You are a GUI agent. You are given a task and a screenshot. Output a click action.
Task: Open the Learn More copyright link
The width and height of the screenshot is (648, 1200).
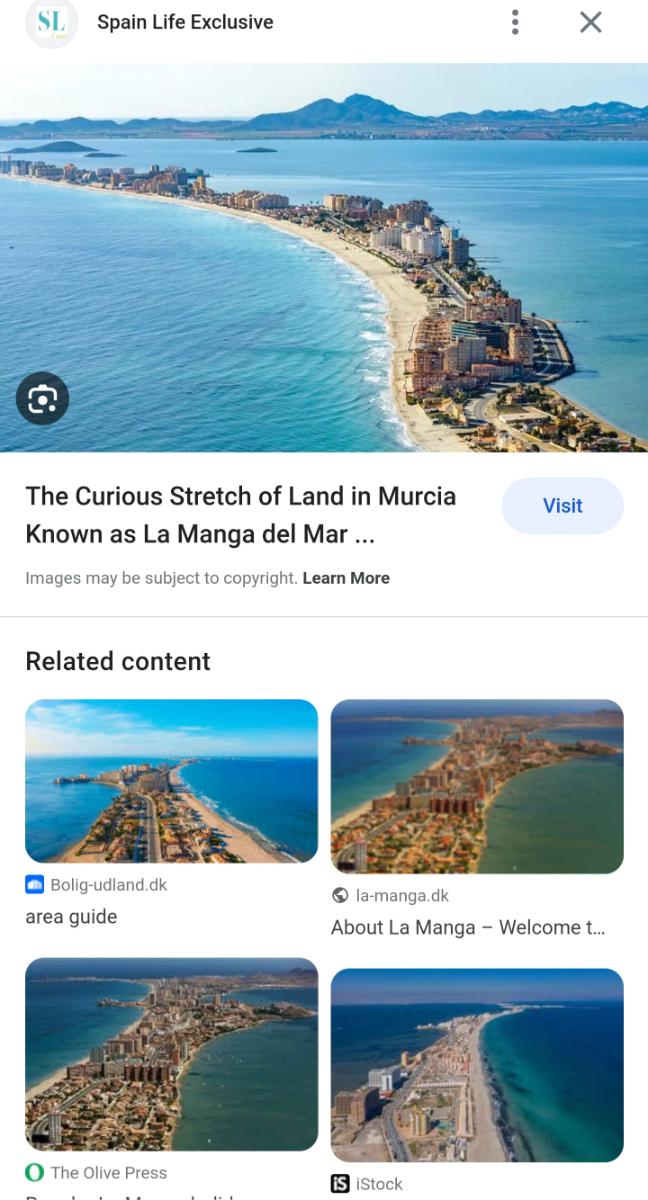coord(346,578)
